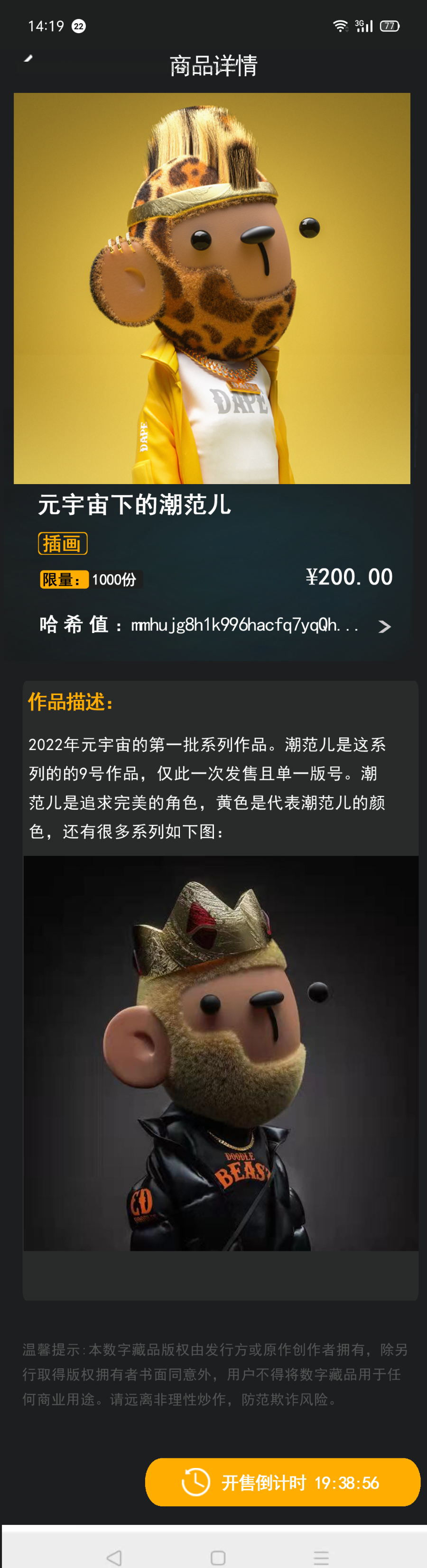Tap the system home button

pyautogui.click(x=217, y=1558)
